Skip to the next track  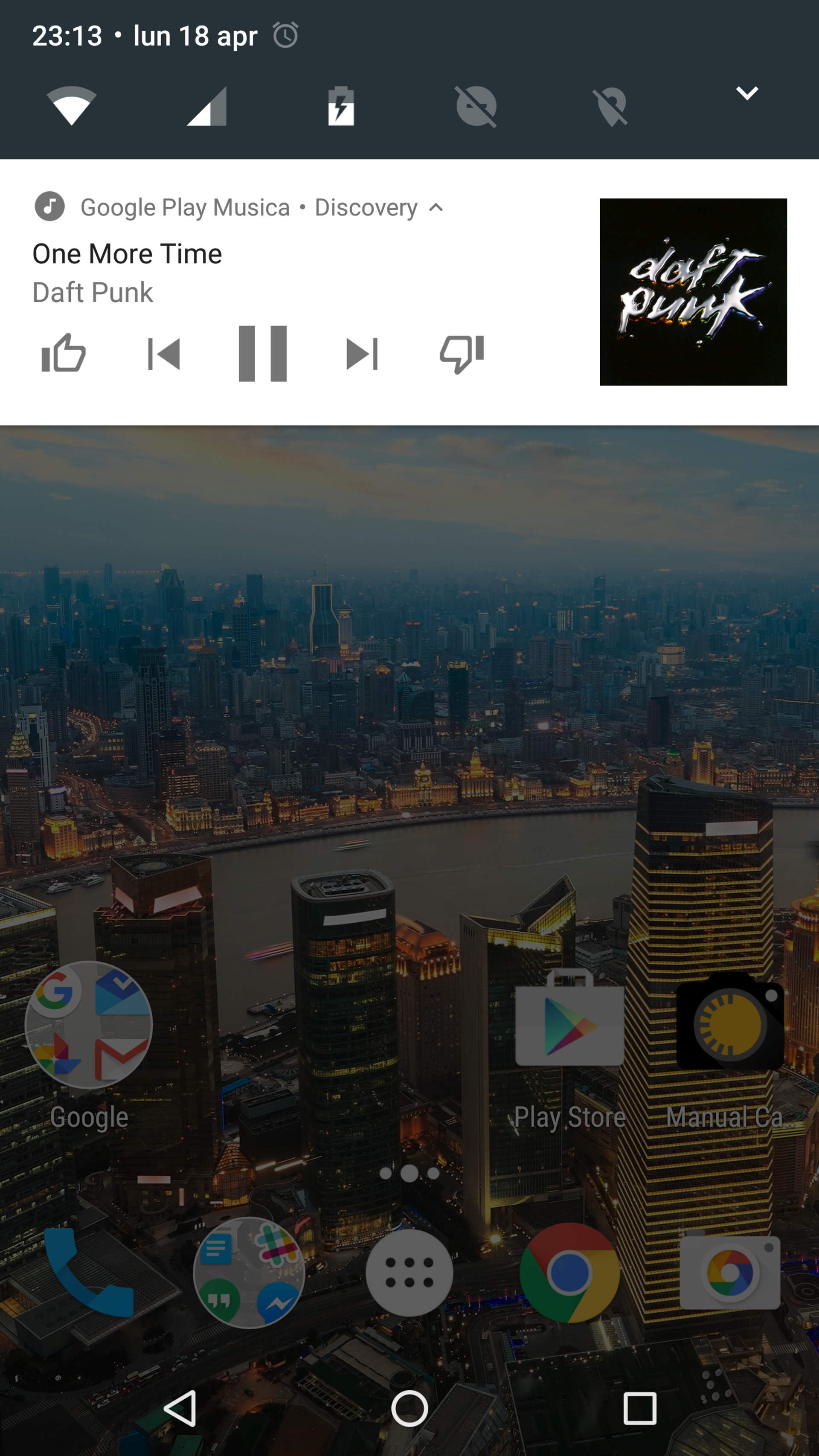tap(362, 354)
